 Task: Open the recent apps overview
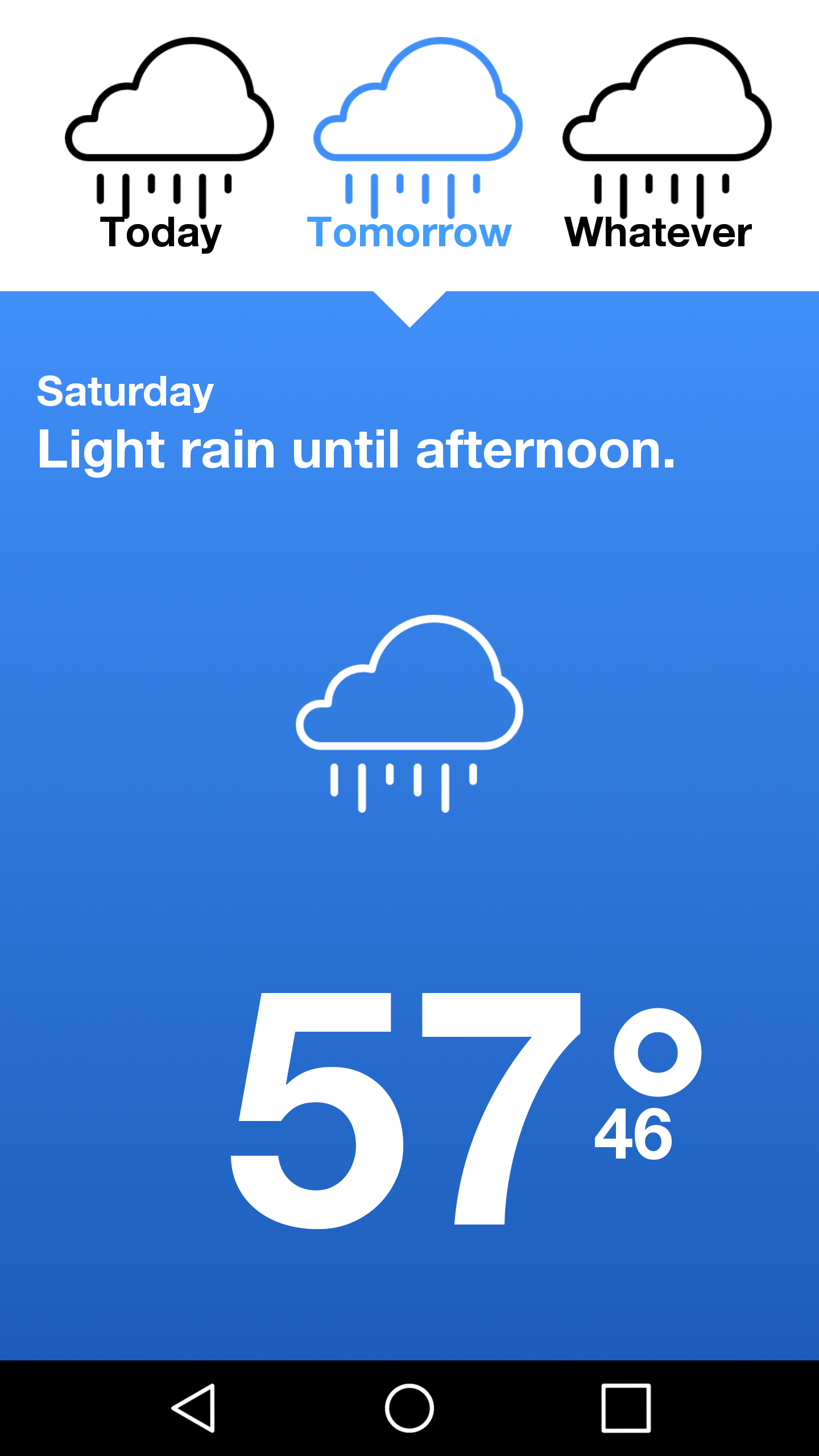[x=626, y=1408]
